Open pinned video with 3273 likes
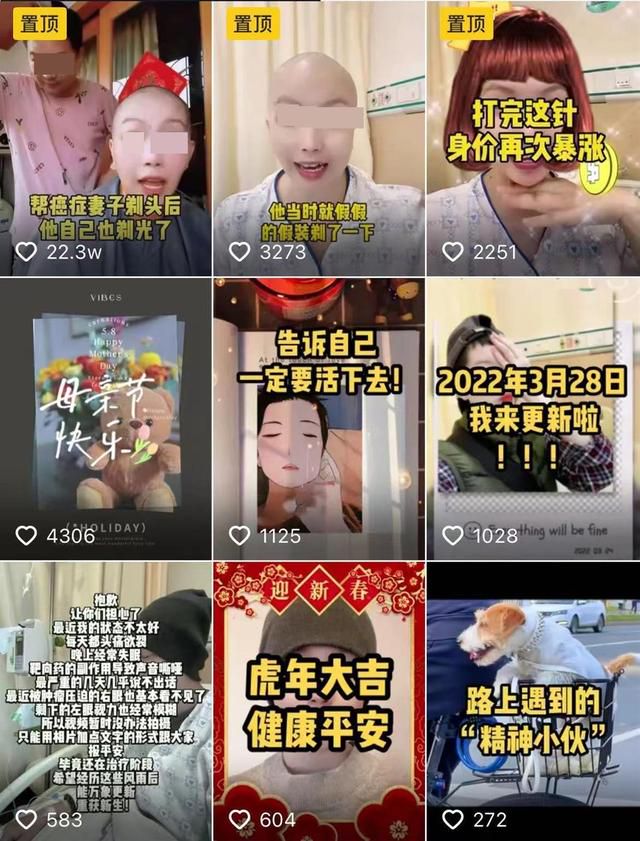 click(319, 138)
